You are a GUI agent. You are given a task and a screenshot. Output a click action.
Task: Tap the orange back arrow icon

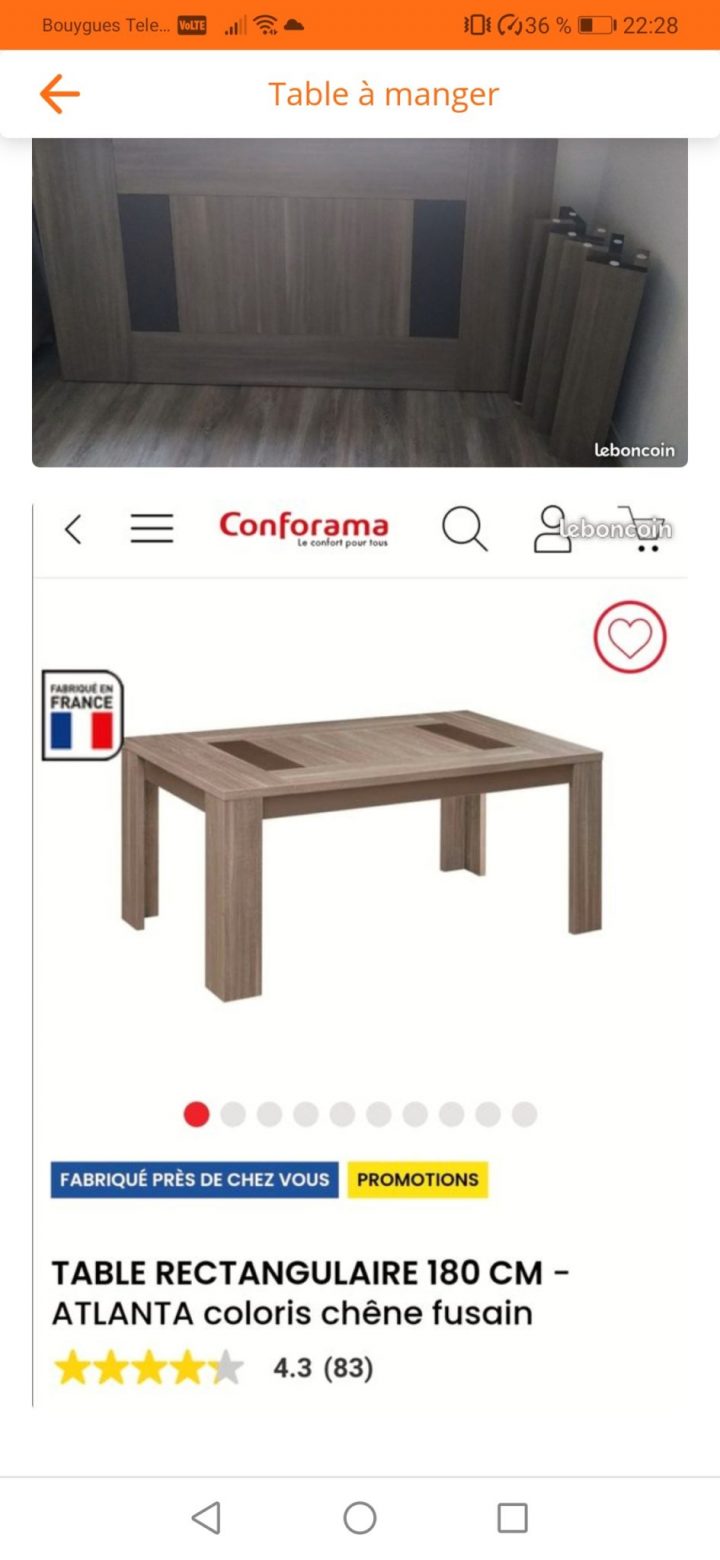pos(59,93)
